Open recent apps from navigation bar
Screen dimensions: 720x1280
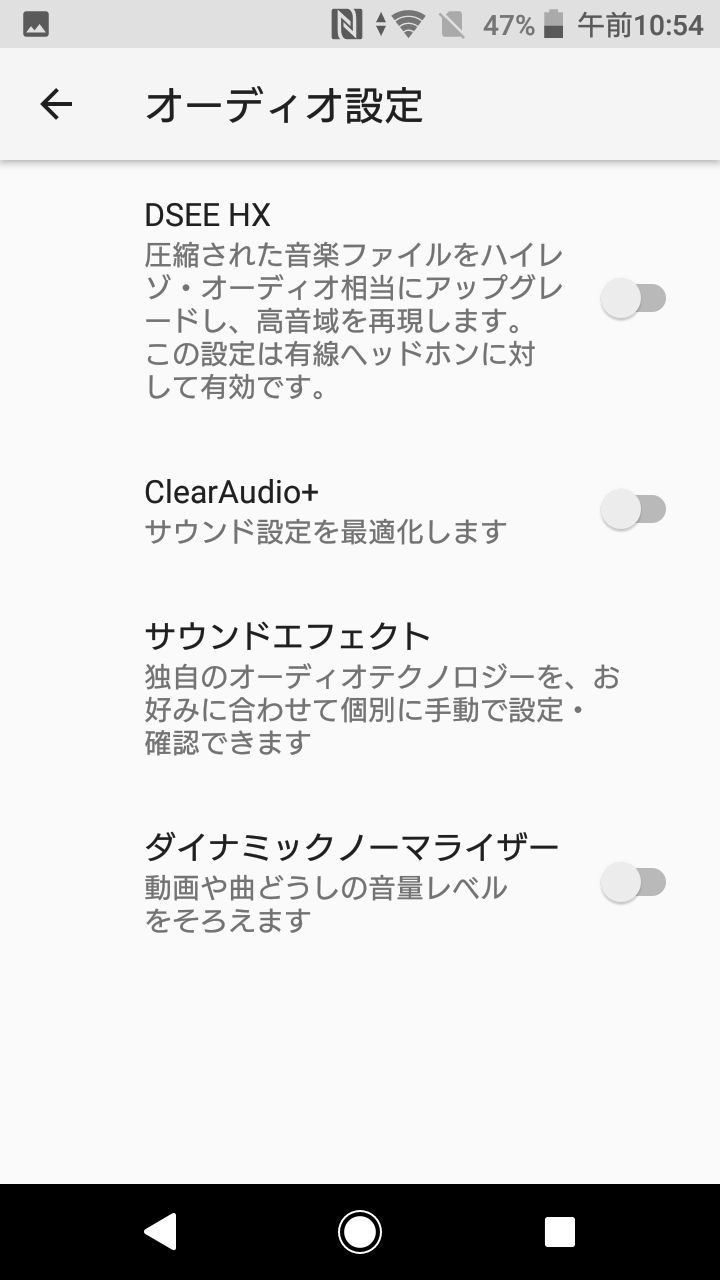pos(560,1232)
